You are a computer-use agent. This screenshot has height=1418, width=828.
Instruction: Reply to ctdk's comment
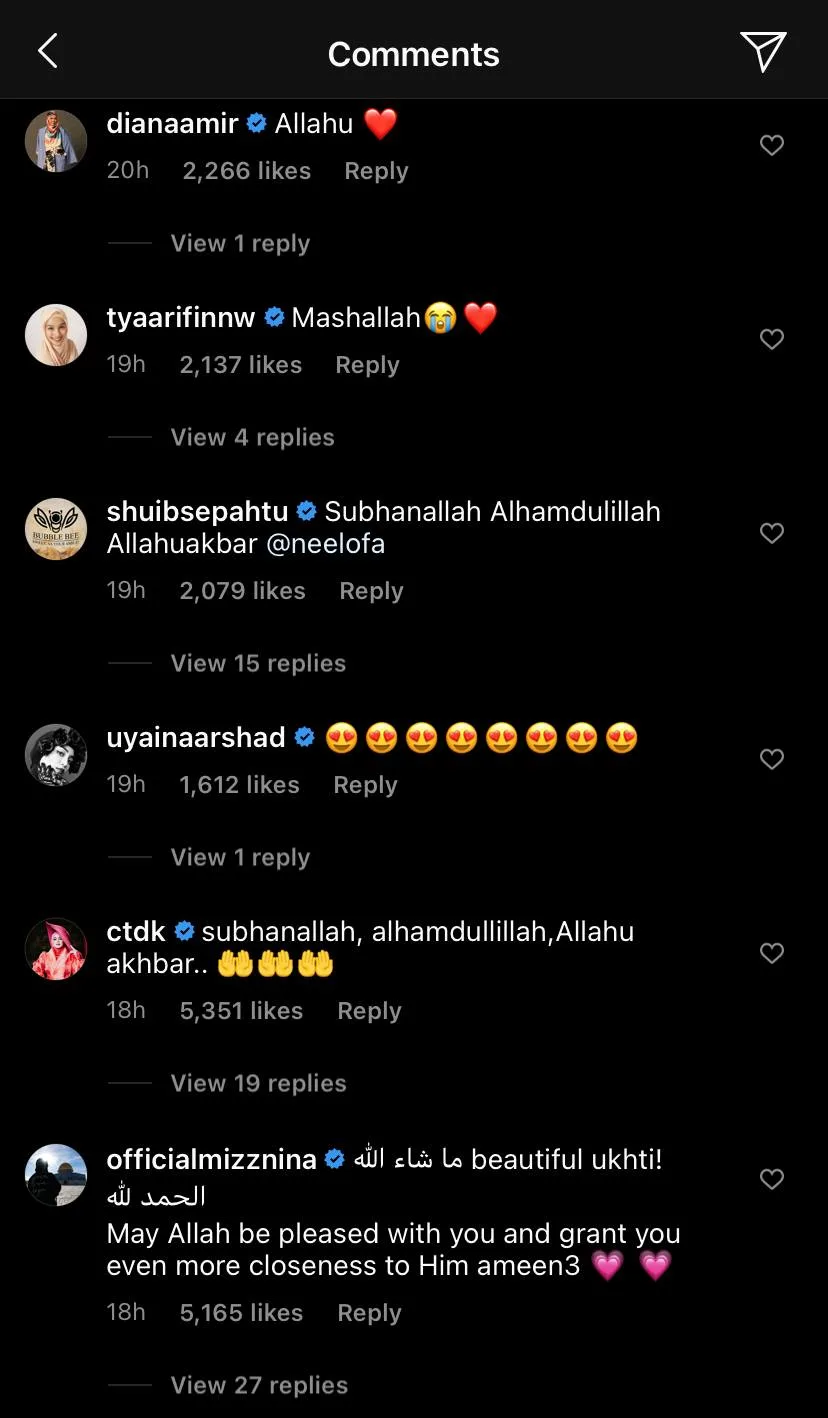click(369, 1011)
